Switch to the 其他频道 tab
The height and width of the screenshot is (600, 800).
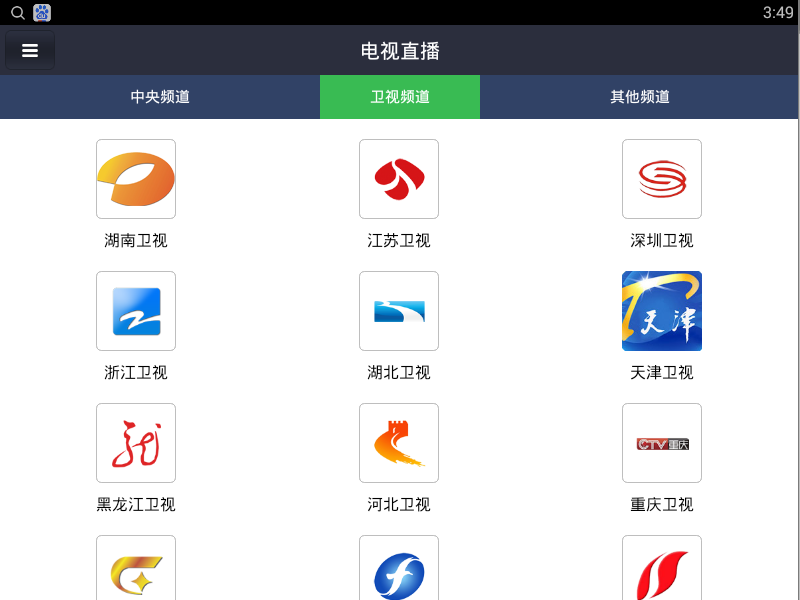(640, 97)
